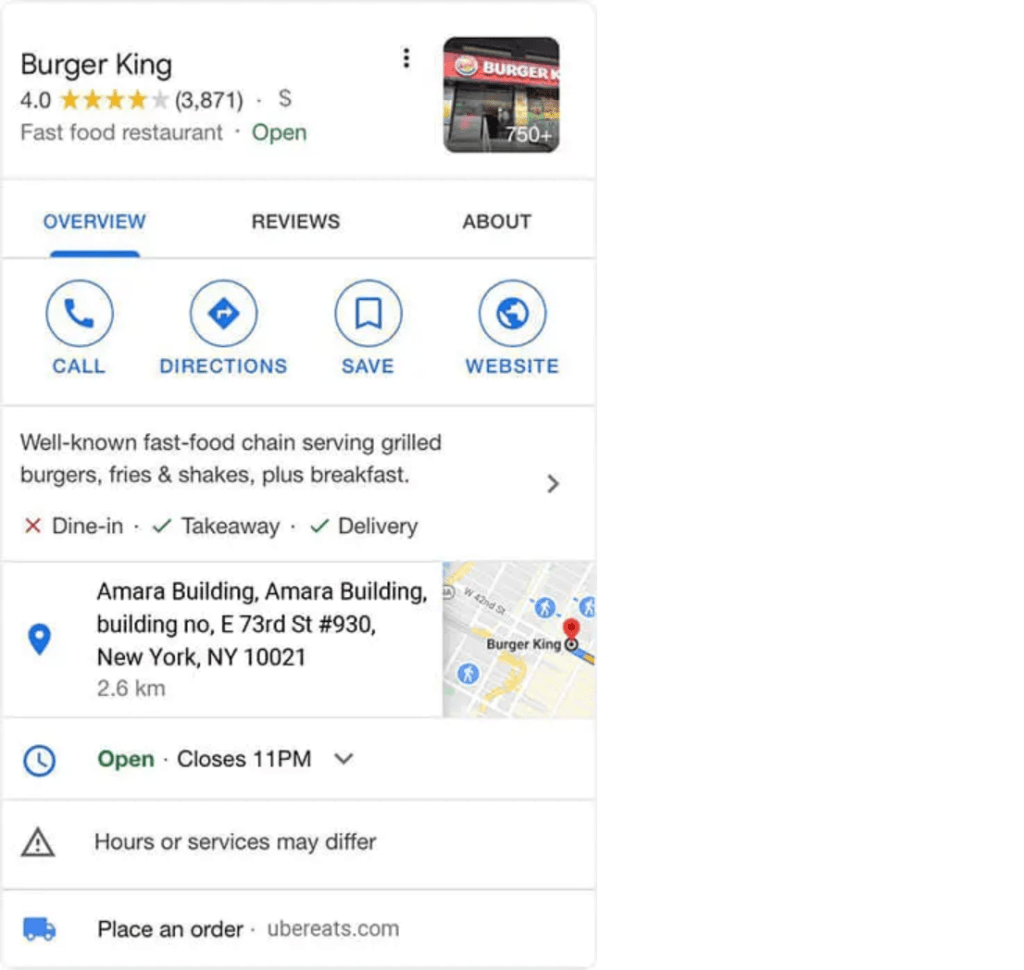The image size is (1024, 970).
Task: Open the map preview
Action: (518, 640)
